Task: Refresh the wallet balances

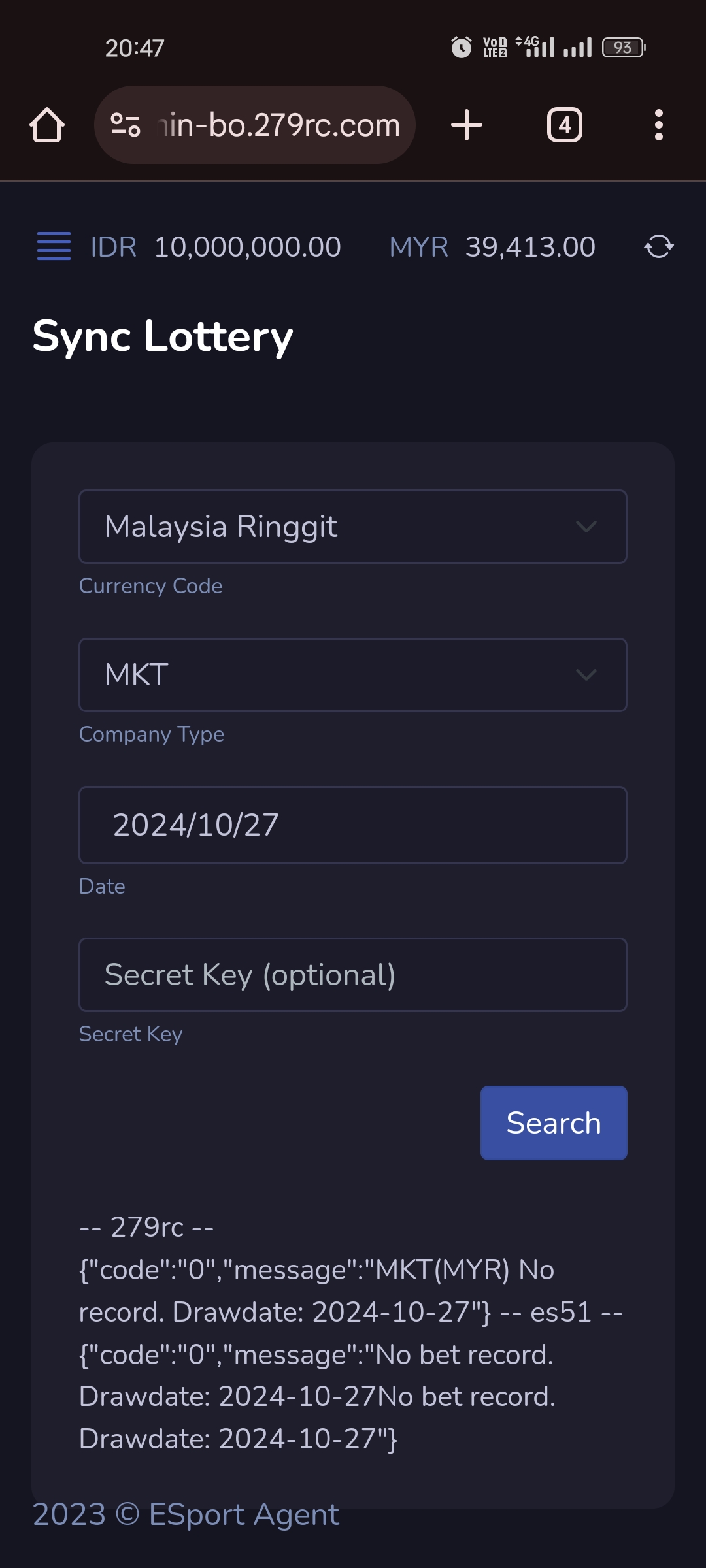Action: tap(658, 247)
